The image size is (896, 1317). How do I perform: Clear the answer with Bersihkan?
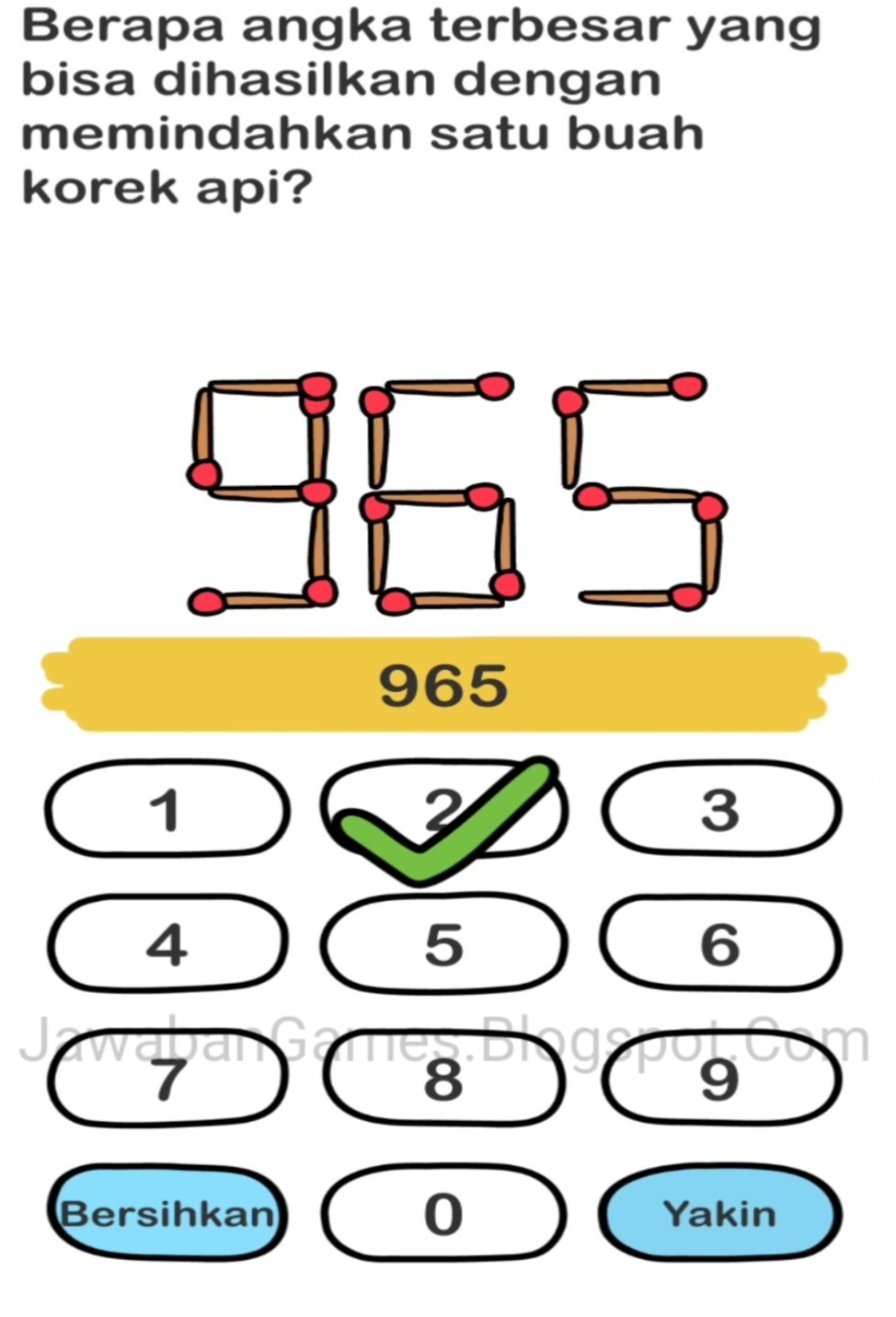pyautogui.click(x=167, y=1214)
